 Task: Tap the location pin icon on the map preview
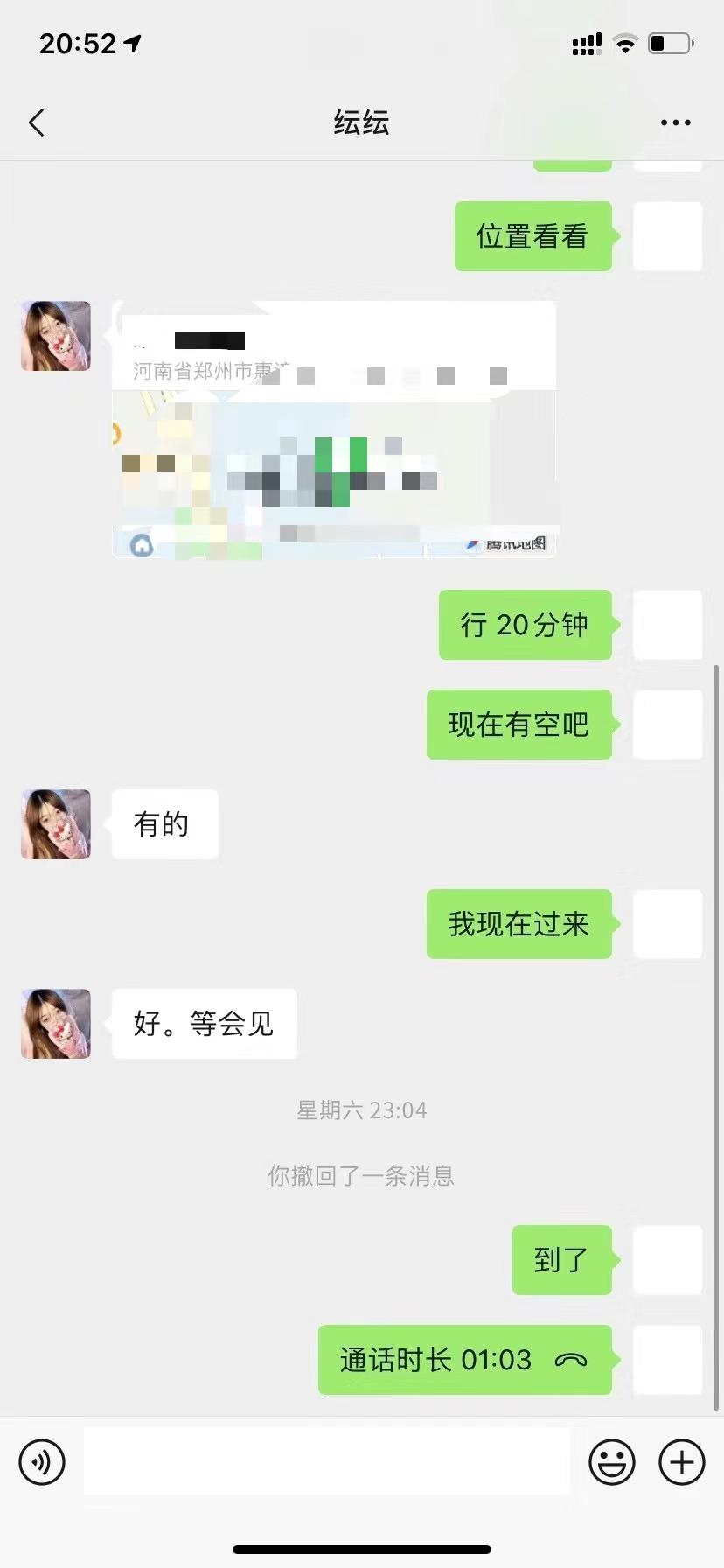(140, 543)
